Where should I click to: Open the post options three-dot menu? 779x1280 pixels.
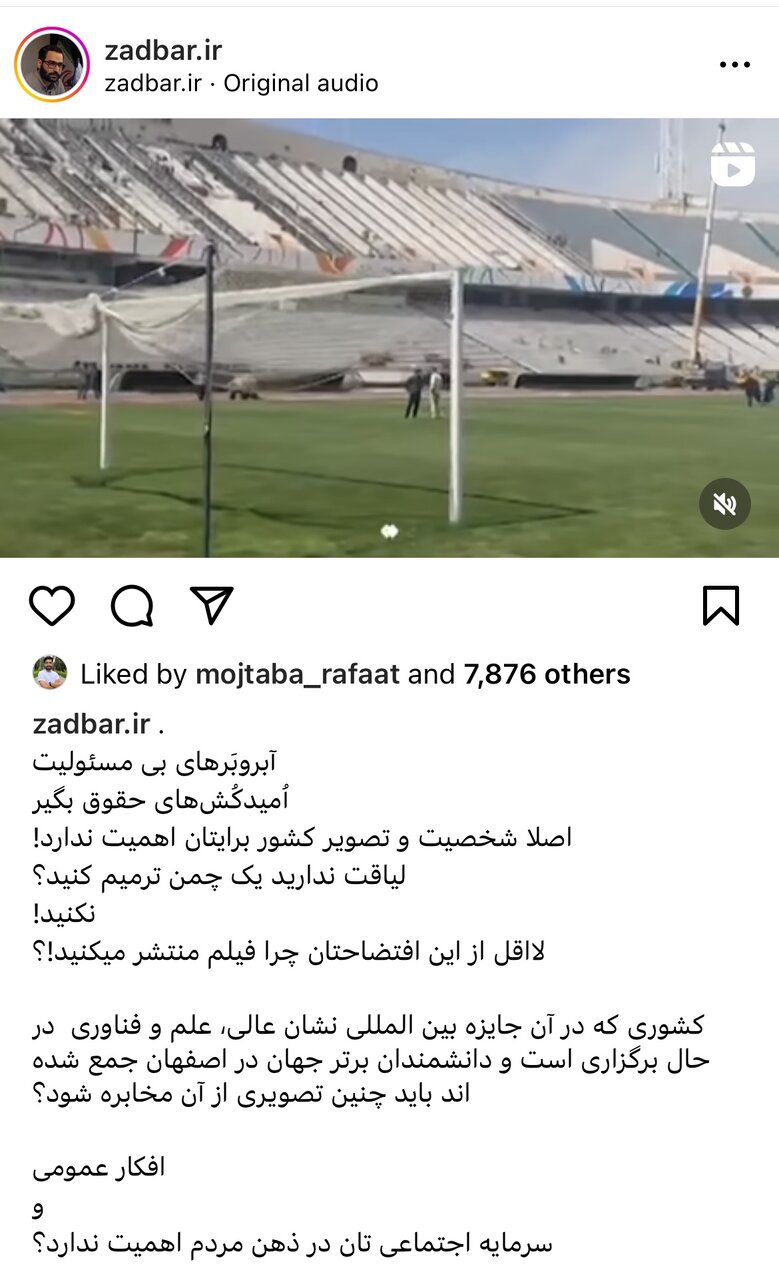pyautogui.click(x=737, y=62)
